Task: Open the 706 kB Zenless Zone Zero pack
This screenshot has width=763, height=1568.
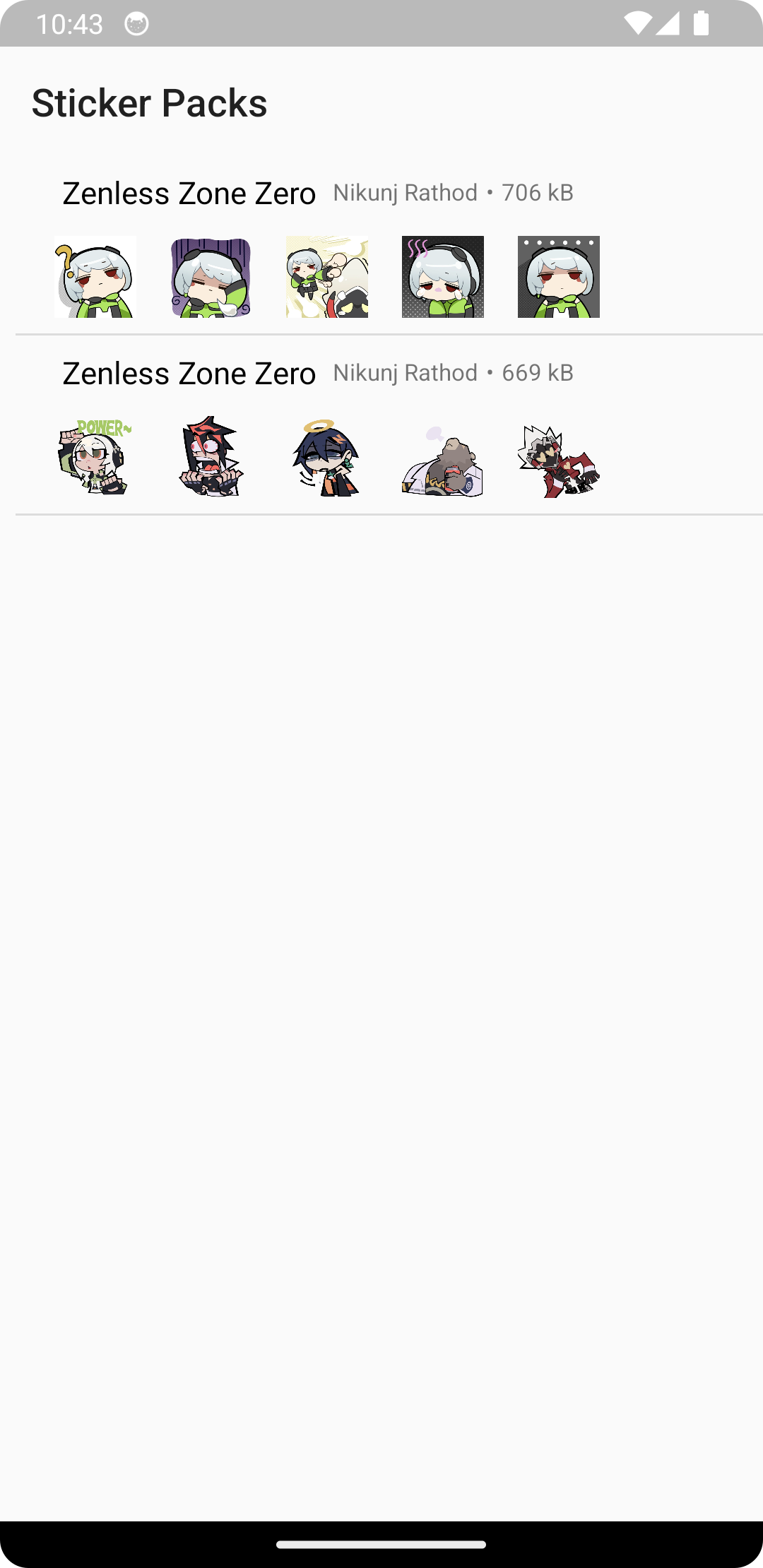Action: [x=381, y=244]
